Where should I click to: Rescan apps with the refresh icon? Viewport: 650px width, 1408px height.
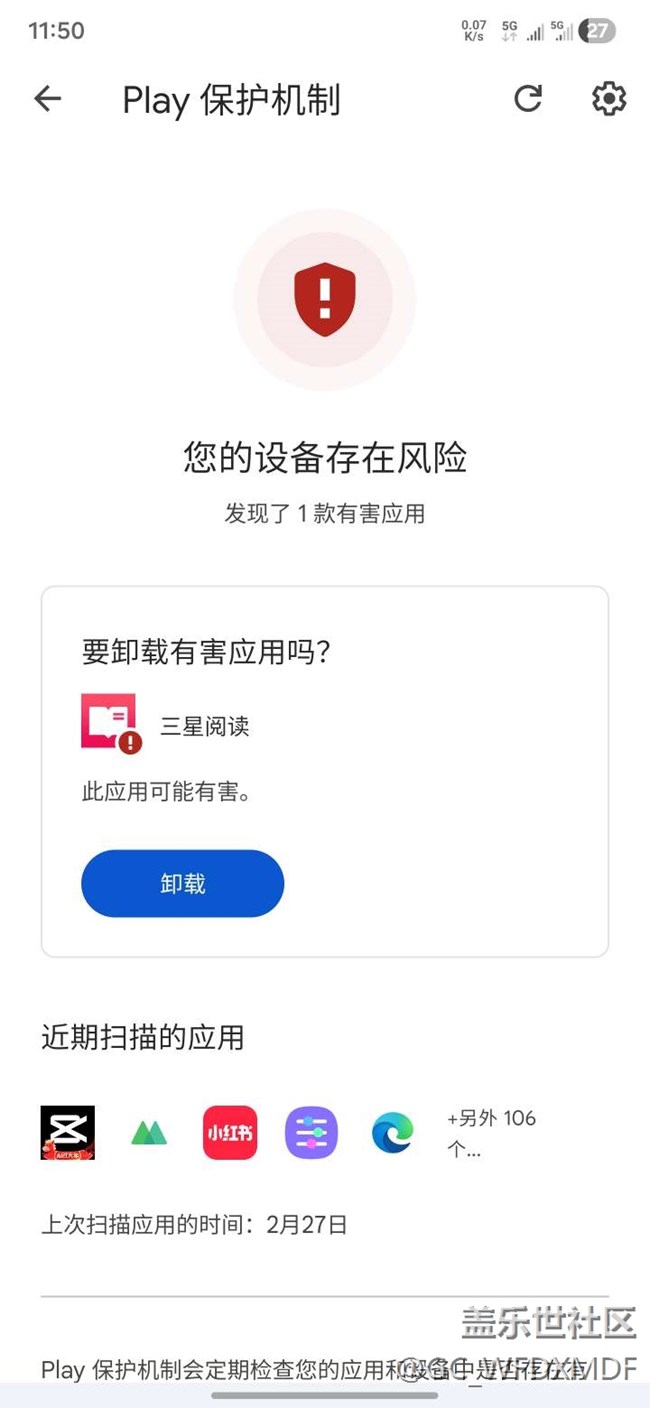coord(528,98)
